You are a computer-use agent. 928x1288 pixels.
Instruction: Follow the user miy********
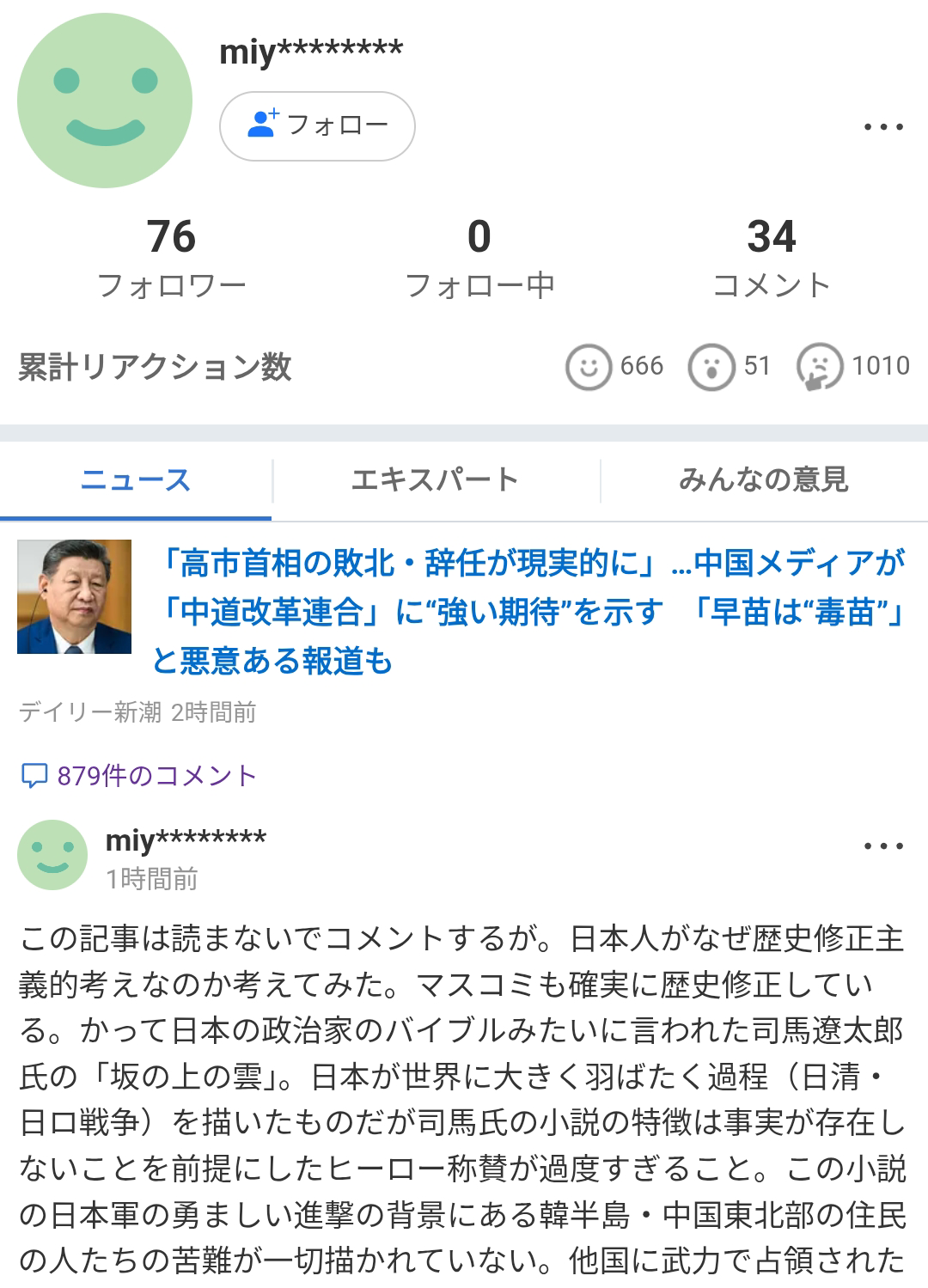317,125
